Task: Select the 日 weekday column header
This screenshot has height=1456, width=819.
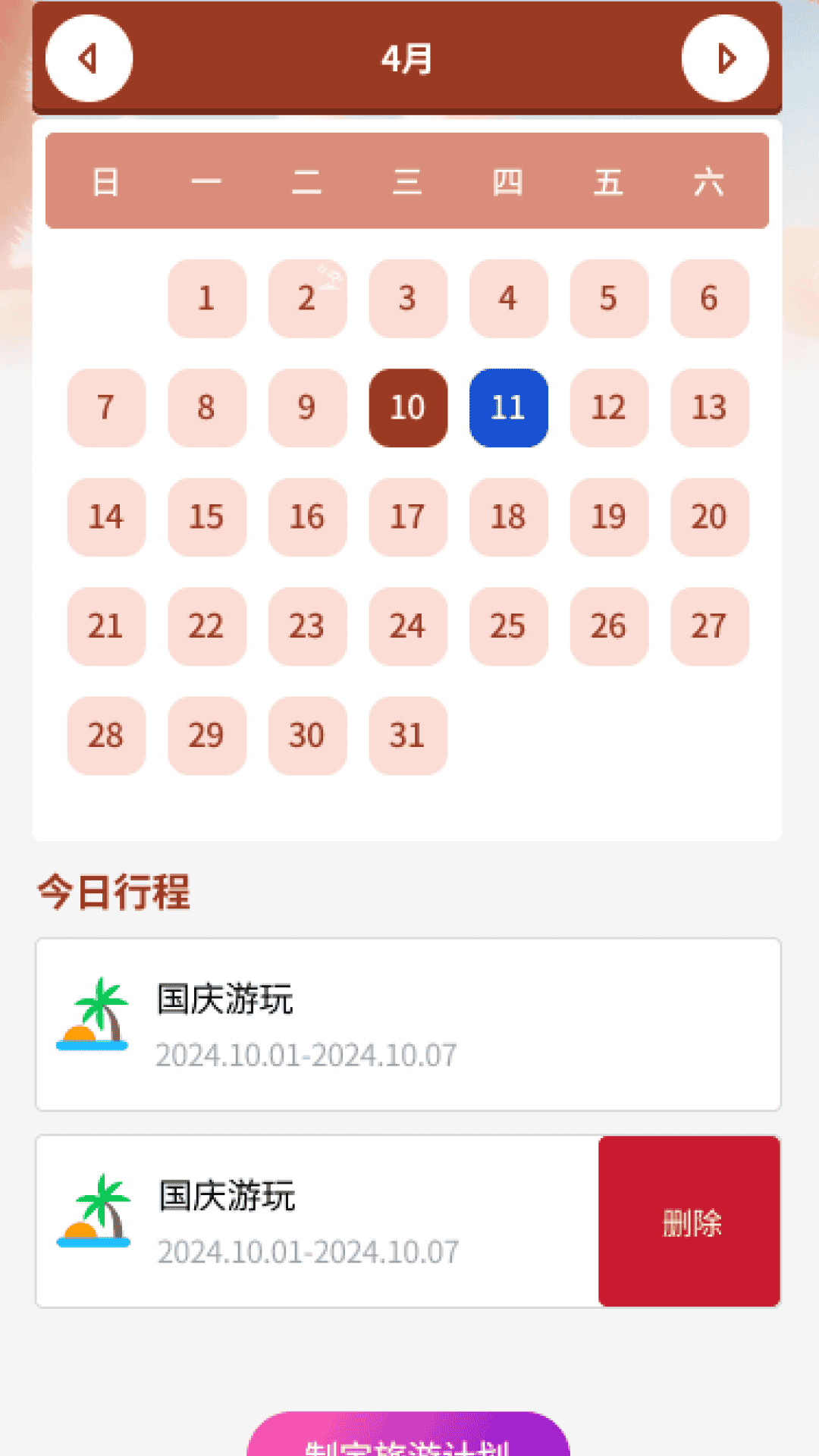Action: (107, 182)
